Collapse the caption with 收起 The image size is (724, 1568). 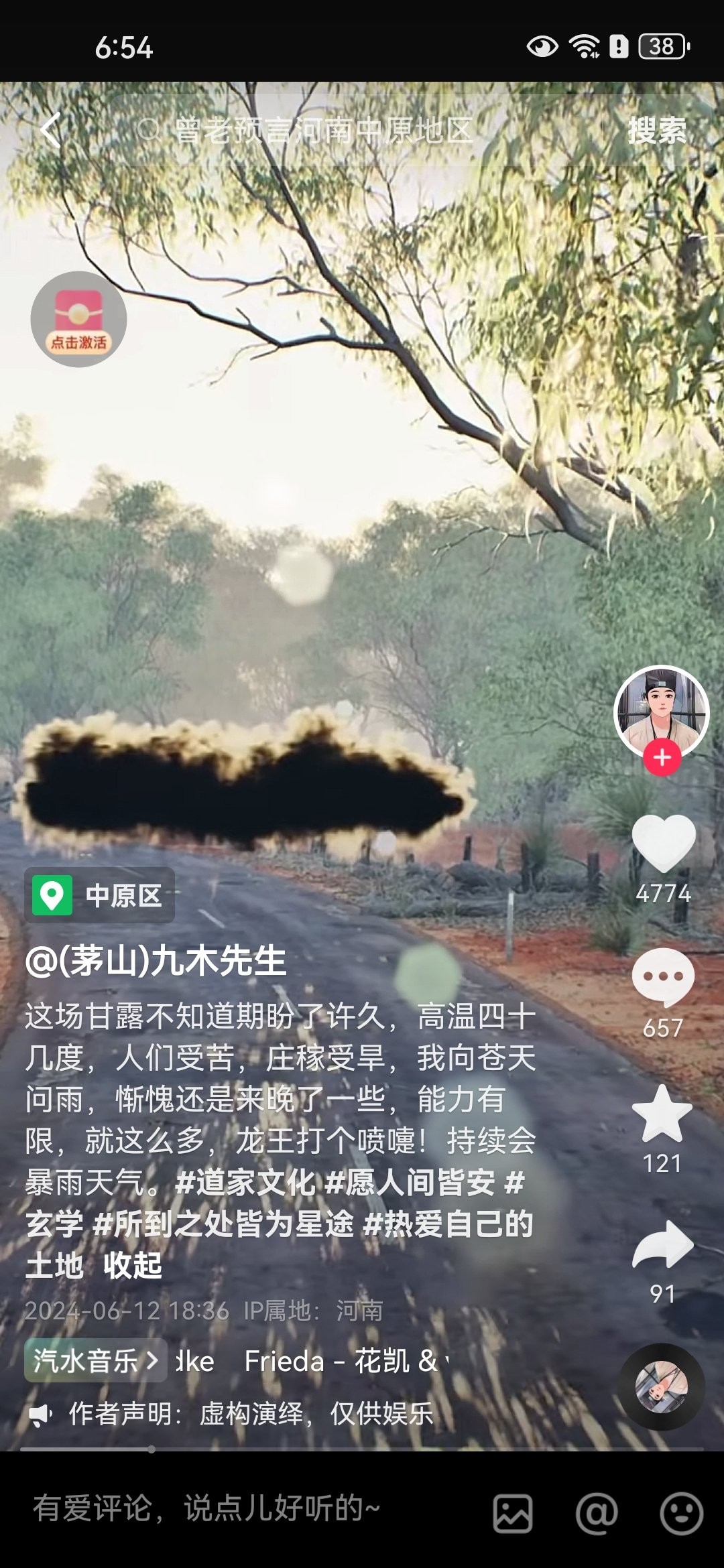pyautogui.click(x=133, y=1266)
